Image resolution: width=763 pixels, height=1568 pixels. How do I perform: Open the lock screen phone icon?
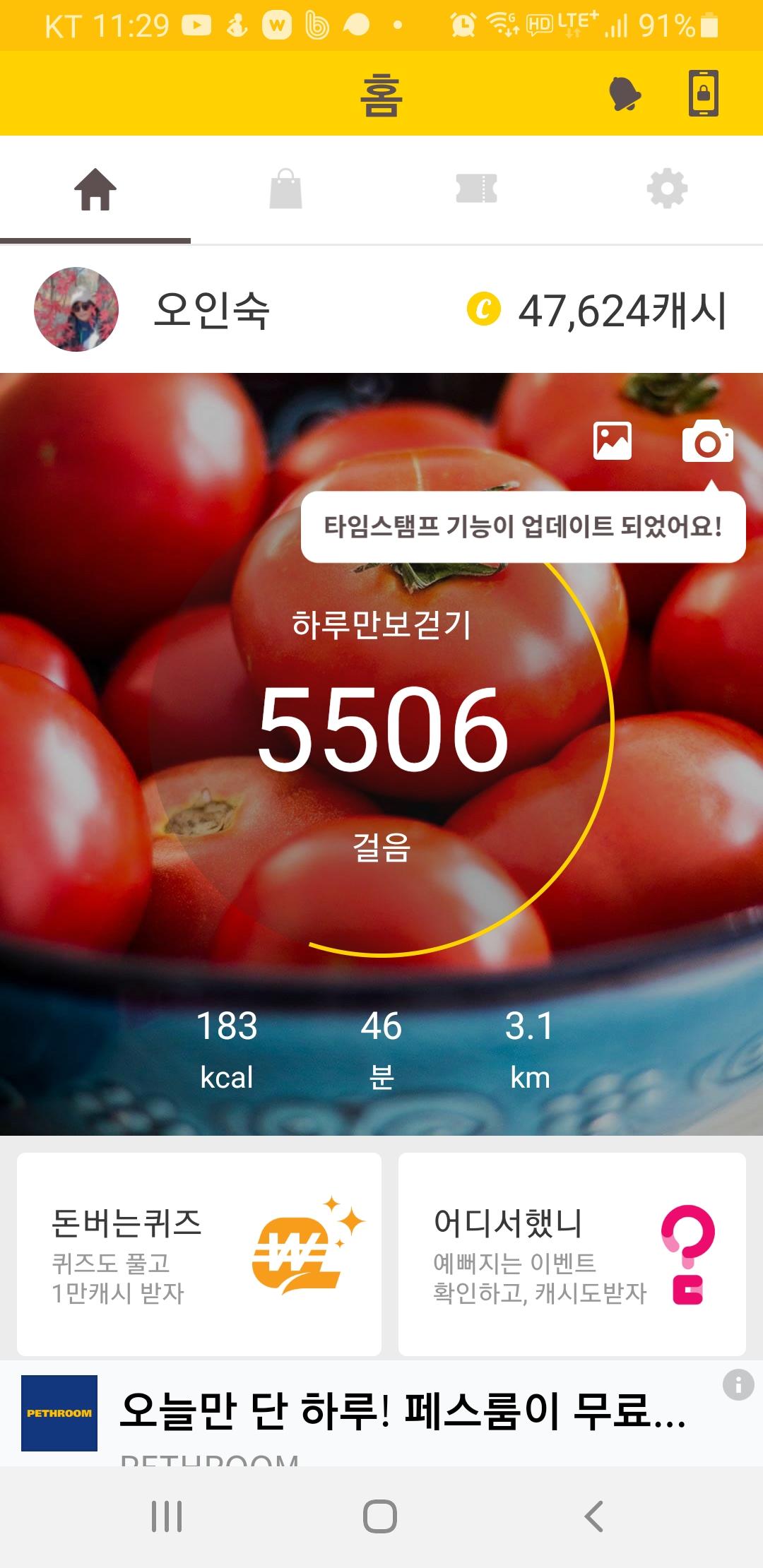[704, 93]
